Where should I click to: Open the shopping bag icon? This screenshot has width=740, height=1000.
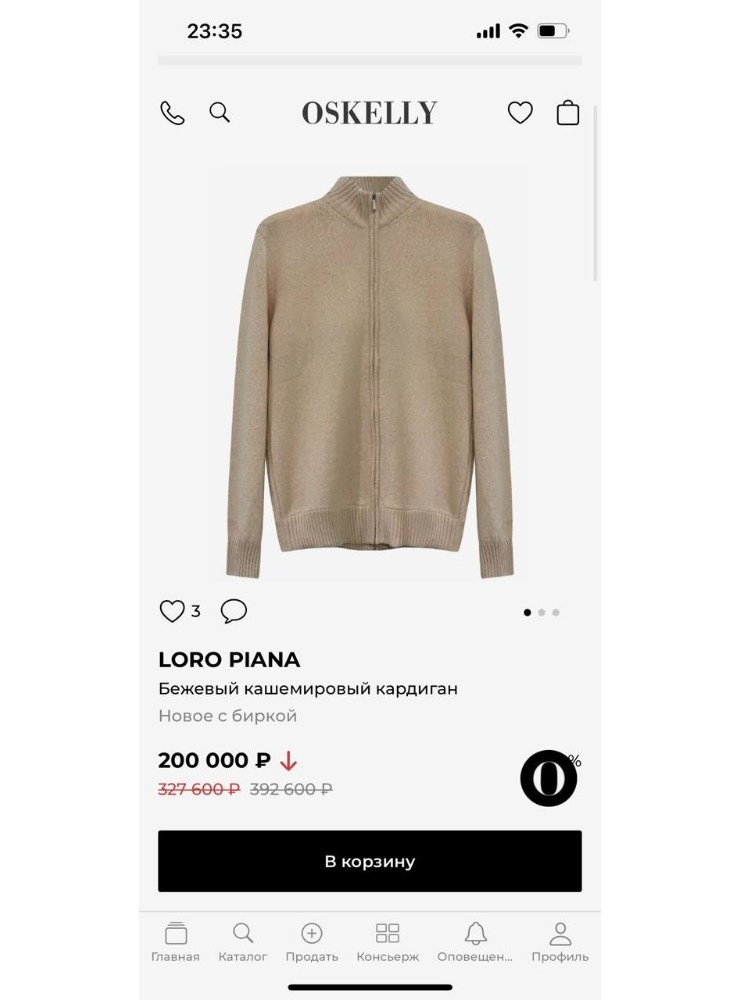[566, 113]
